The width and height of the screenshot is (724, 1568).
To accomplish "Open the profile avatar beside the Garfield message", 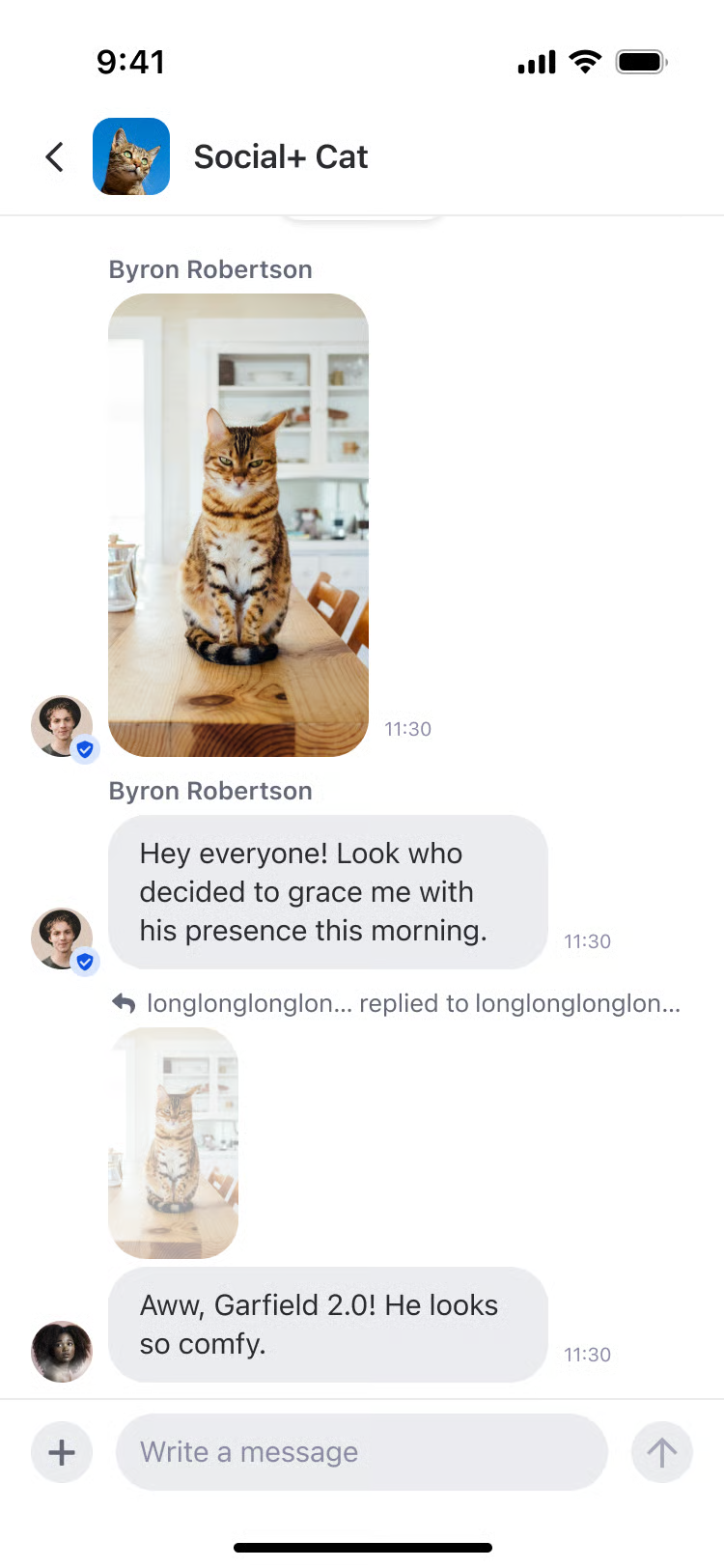I will 62,1352.
